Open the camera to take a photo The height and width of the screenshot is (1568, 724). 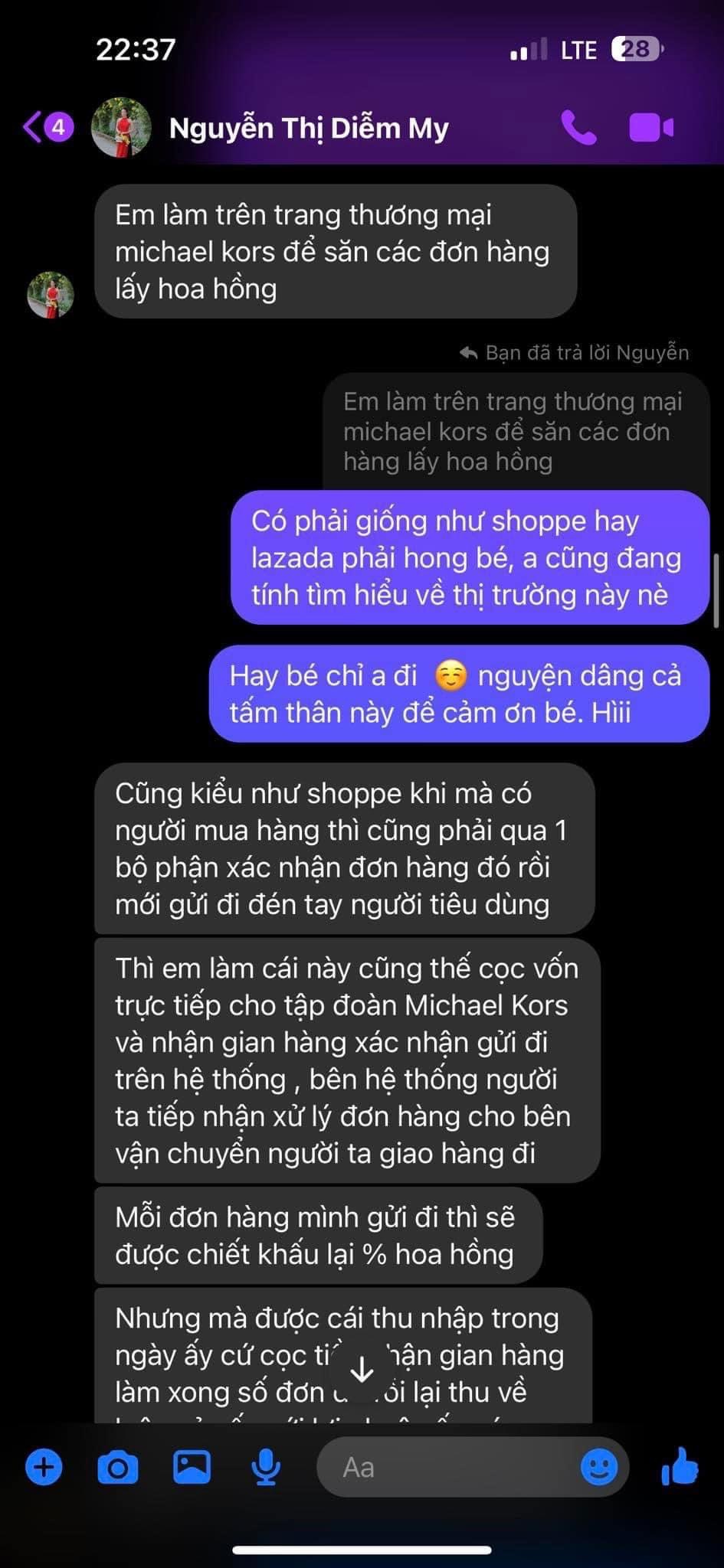click(x=117, y=1467)
